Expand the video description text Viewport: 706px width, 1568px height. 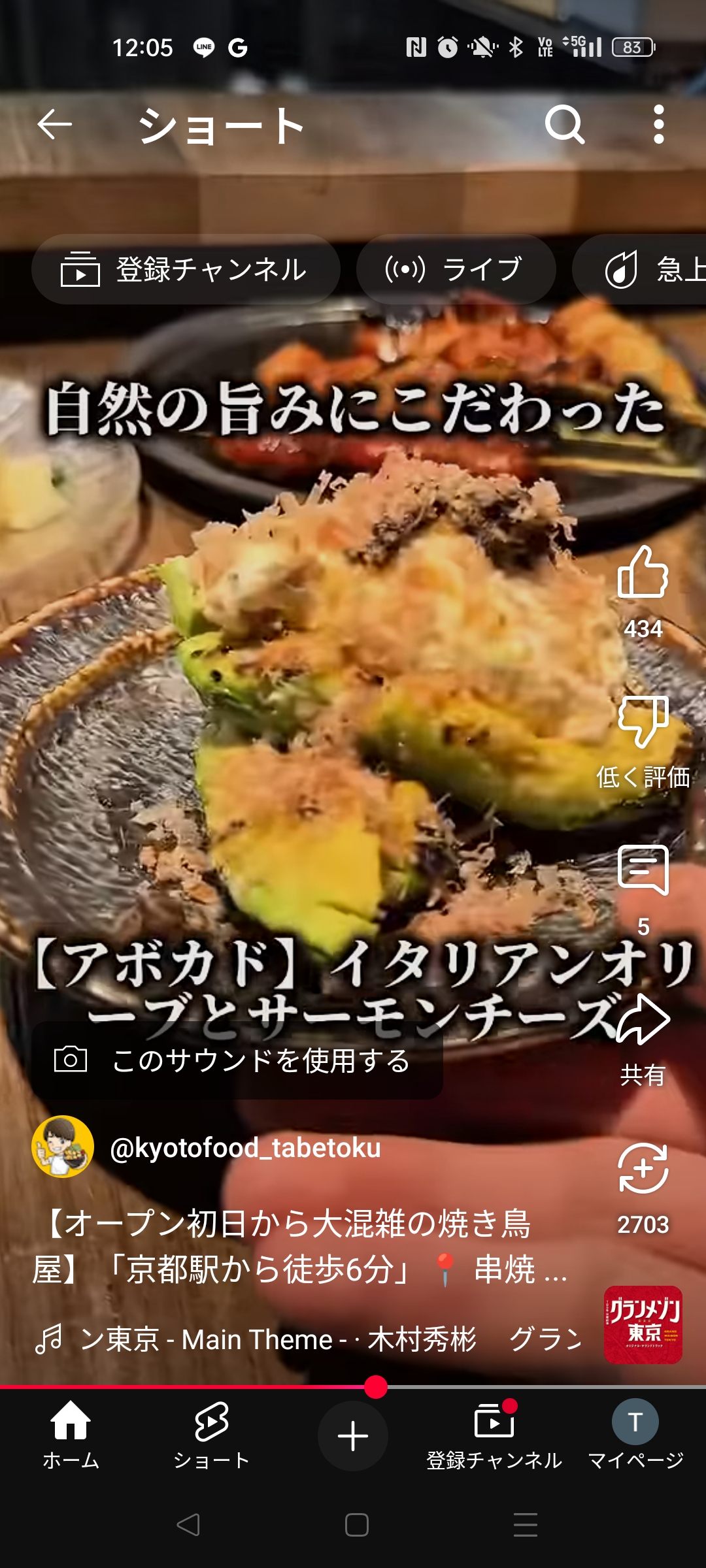(x=301, y=1247)
